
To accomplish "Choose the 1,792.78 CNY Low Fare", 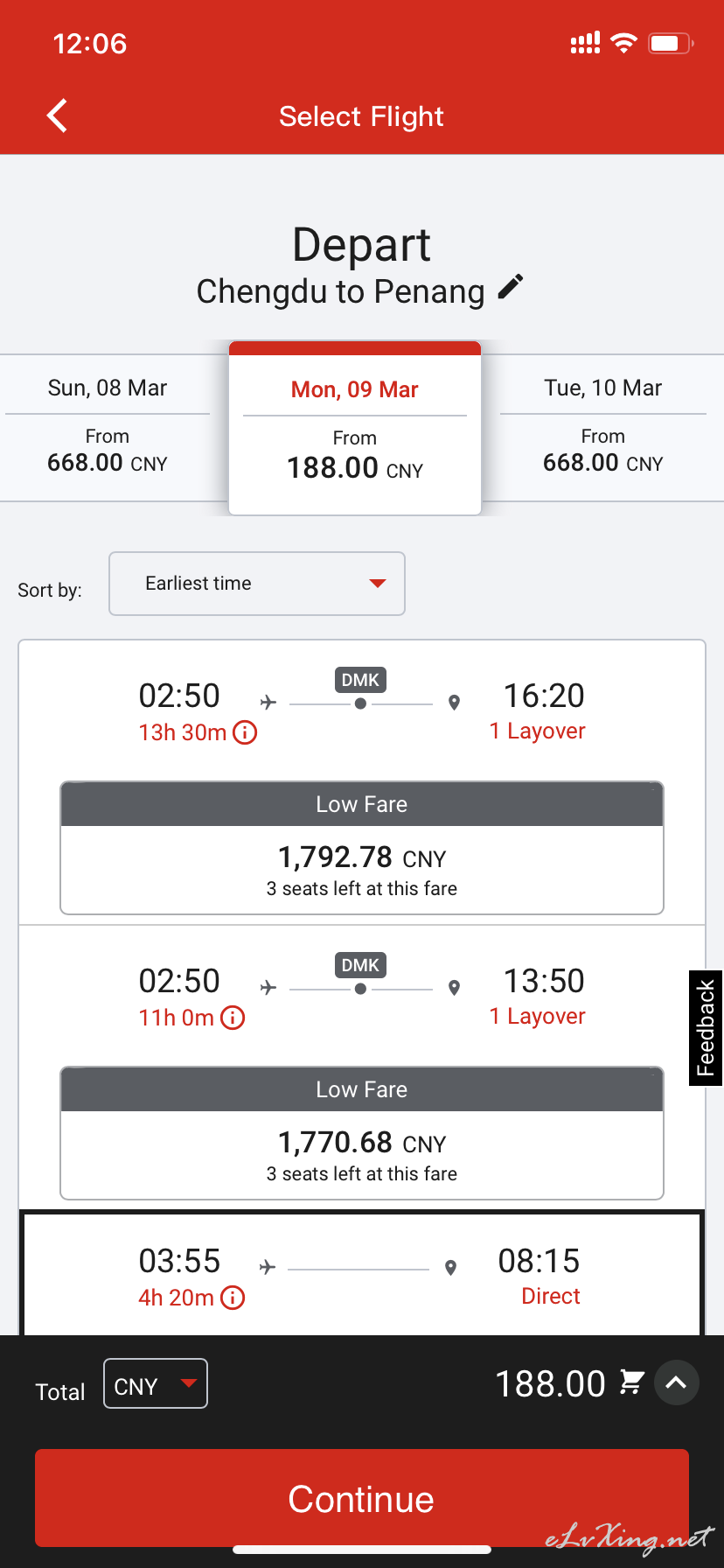I will pos(362,848).
